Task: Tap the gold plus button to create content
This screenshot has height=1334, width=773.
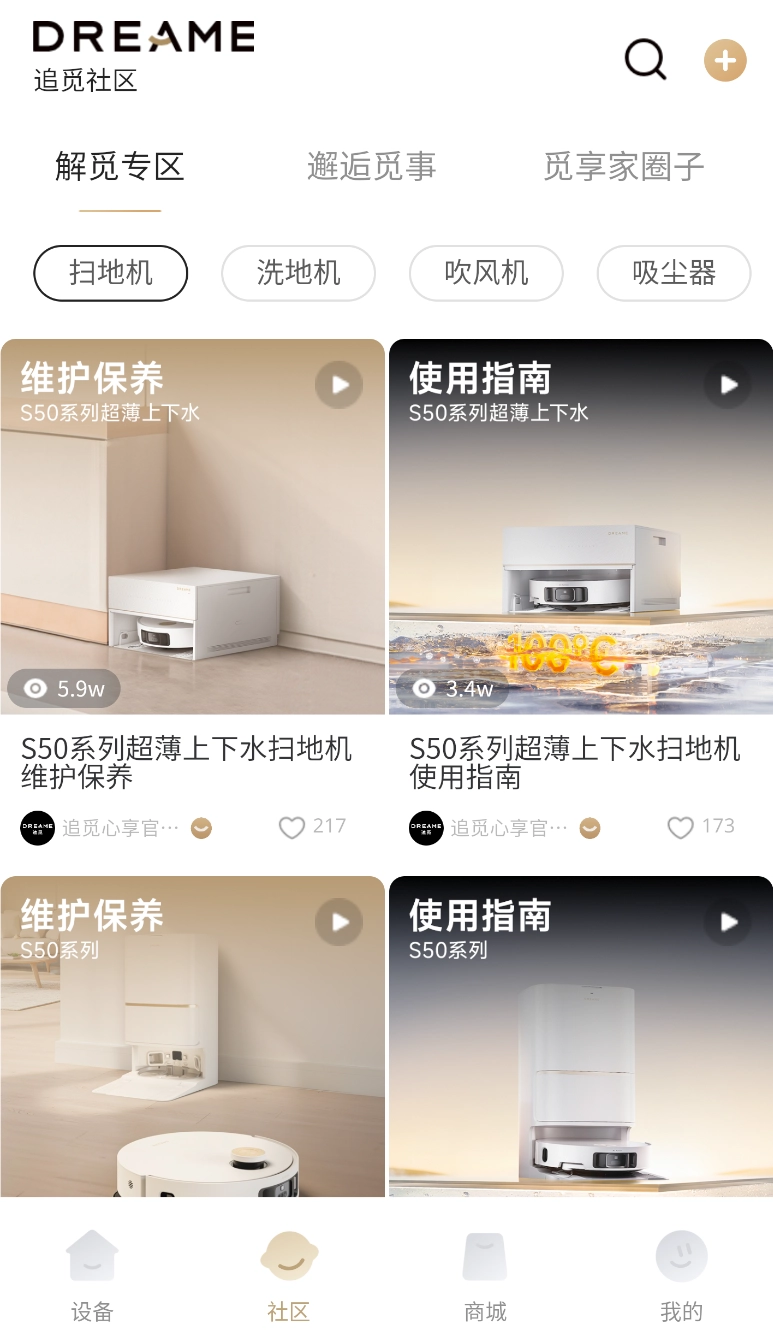Action: coord(725,60)
